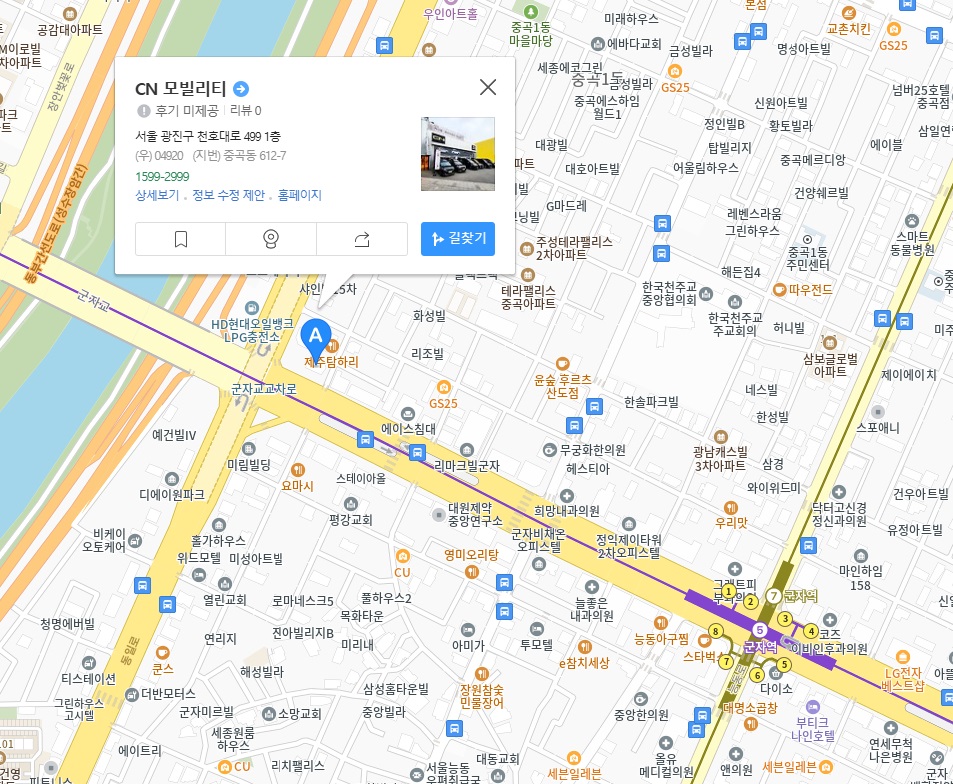Viewport: 953px width, 784px height.
Task: Call the 1599-2999 phone number
Action: click(161, 176)
